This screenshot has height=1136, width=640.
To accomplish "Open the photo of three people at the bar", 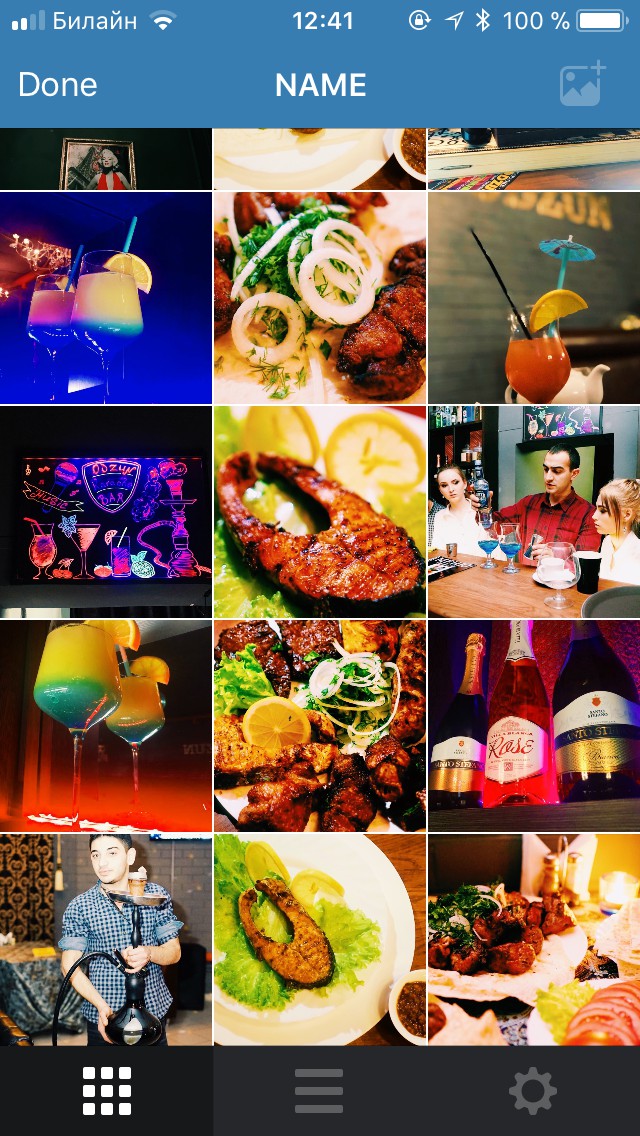I will coord(534,511).
